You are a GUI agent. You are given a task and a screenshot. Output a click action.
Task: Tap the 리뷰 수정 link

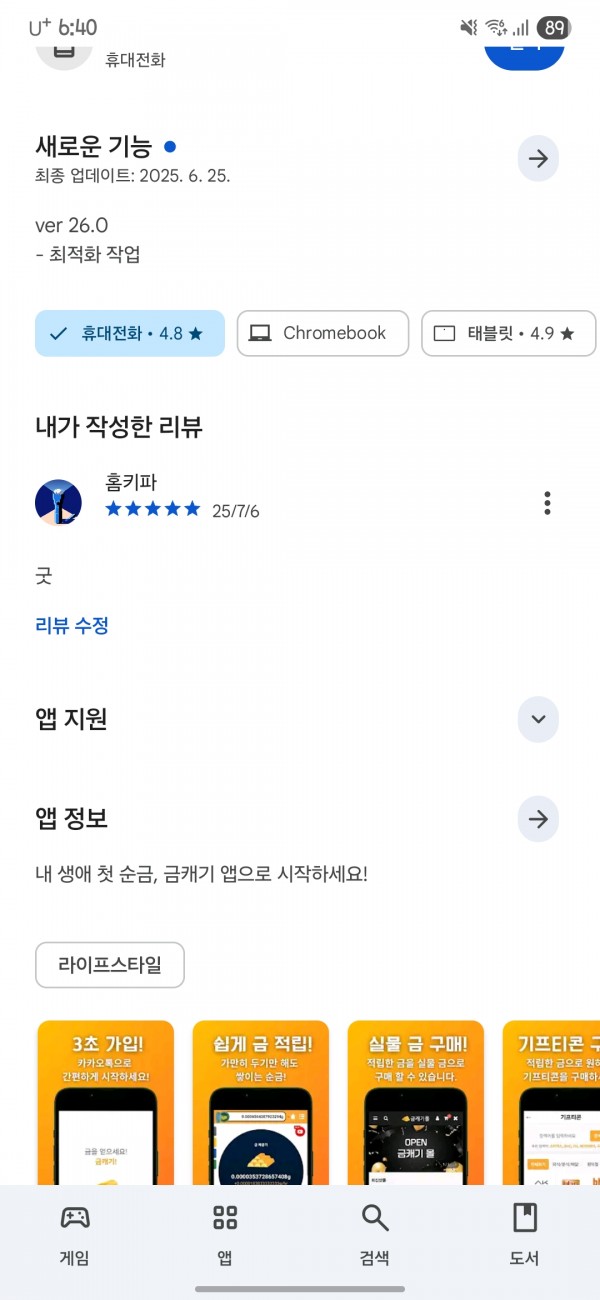coord(72,626)
